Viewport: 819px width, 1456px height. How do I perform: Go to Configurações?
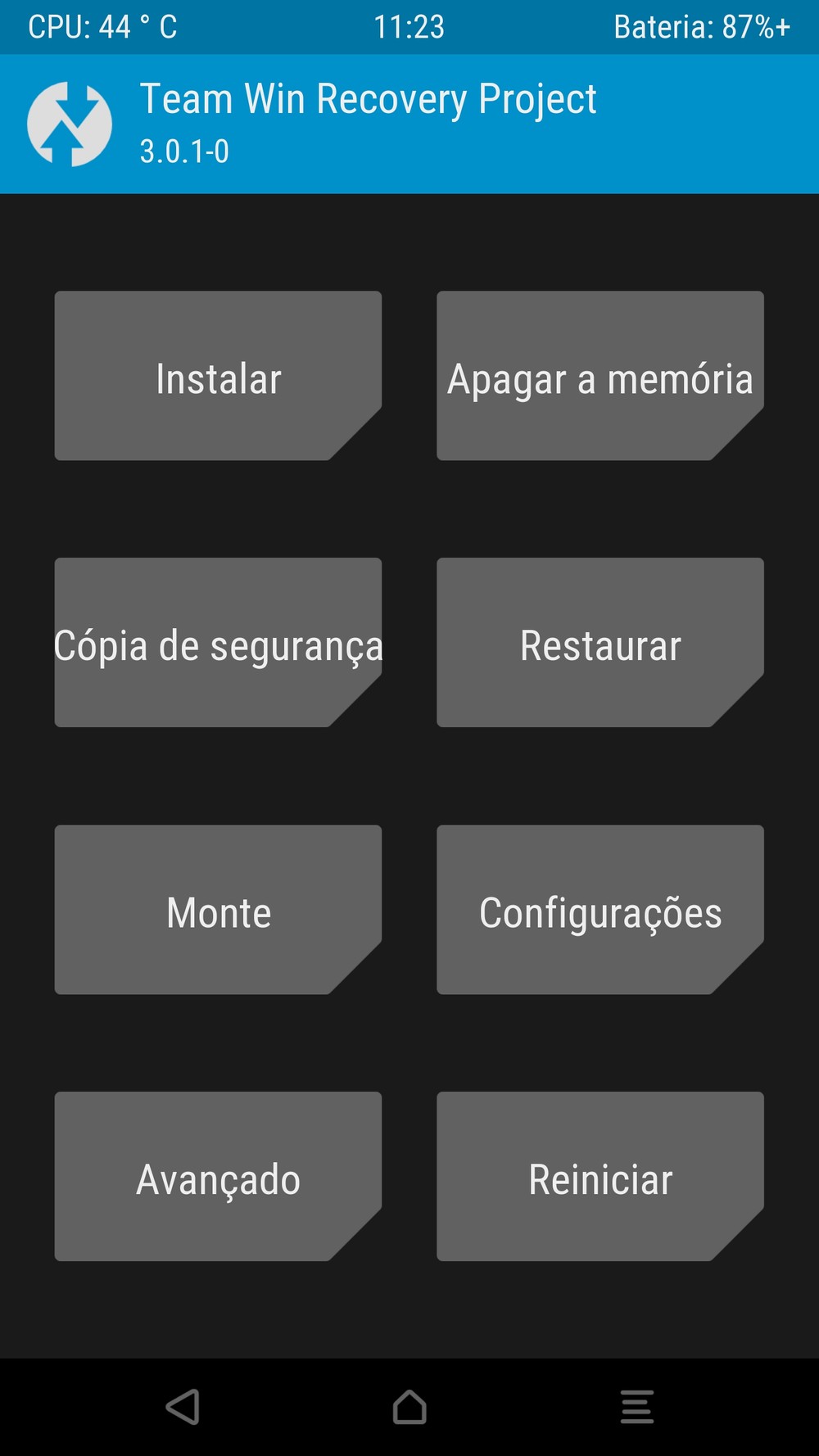click(x=600, y=910)
